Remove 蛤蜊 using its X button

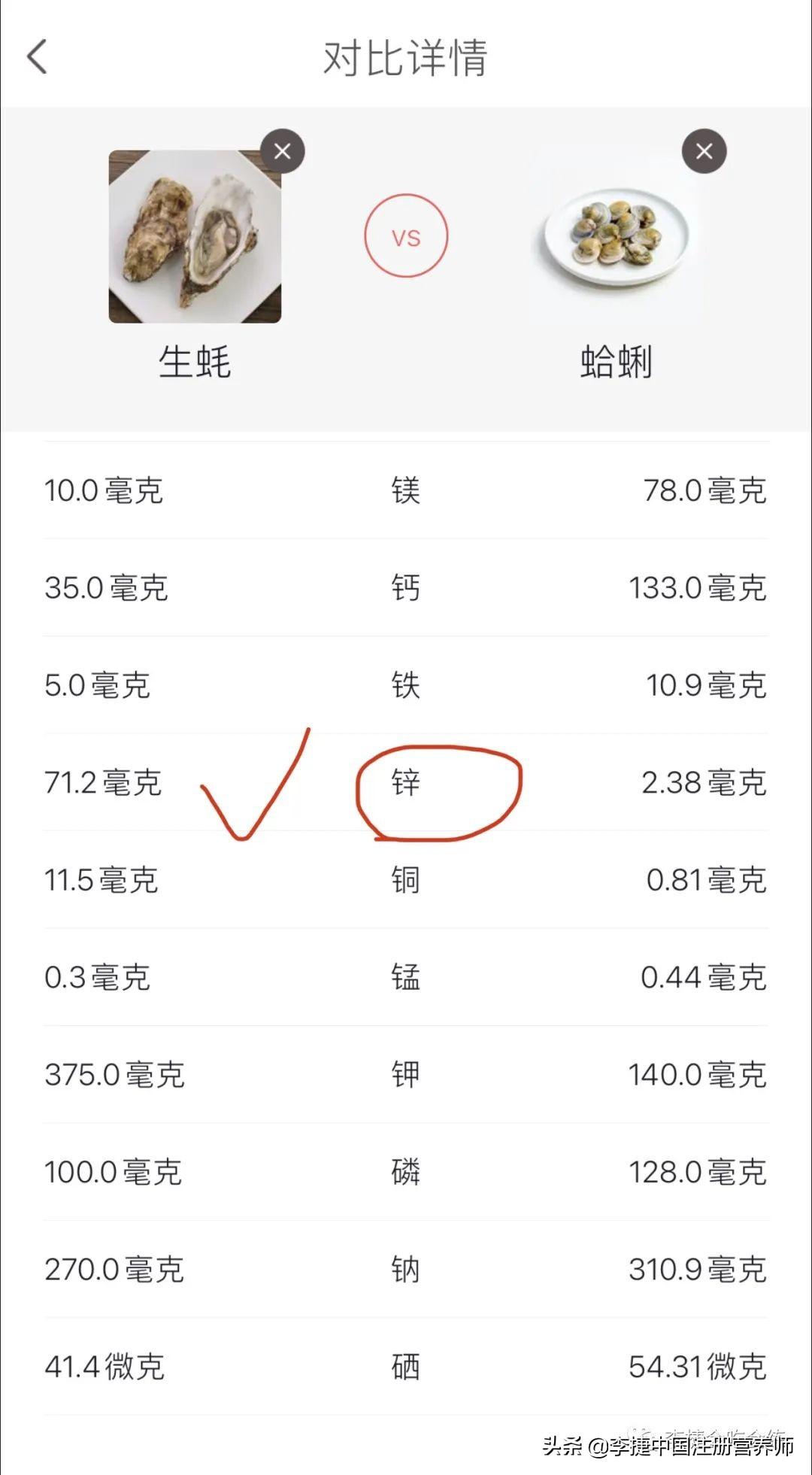(704, 150)
